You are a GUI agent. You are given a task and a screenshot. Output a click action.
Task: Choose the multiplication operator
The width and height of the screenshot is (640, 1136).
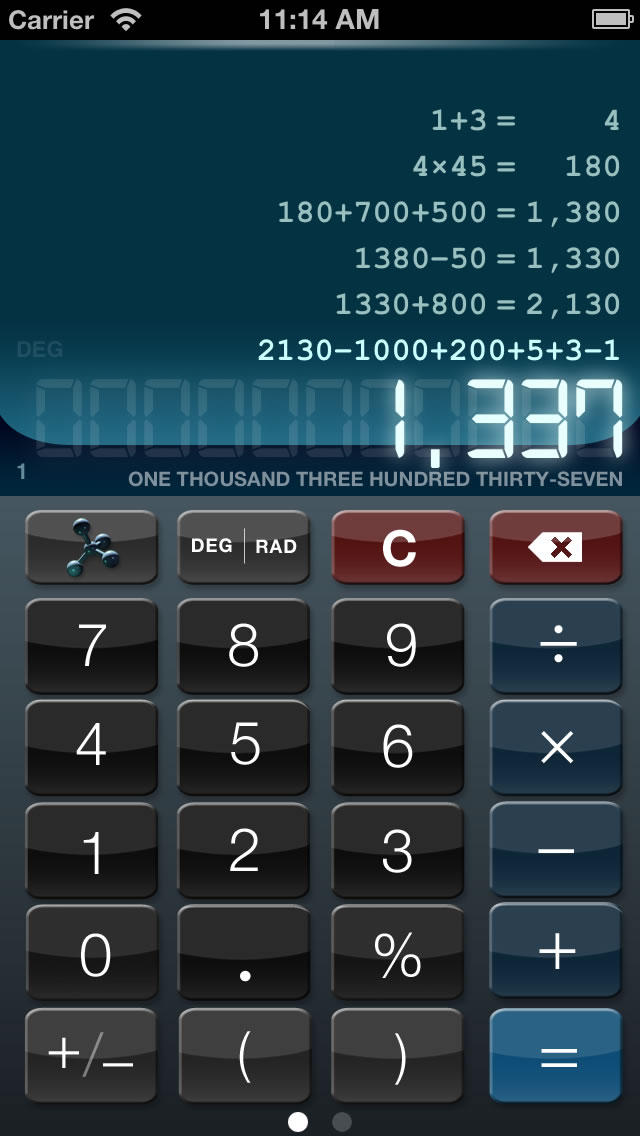(x=555, y=747)
